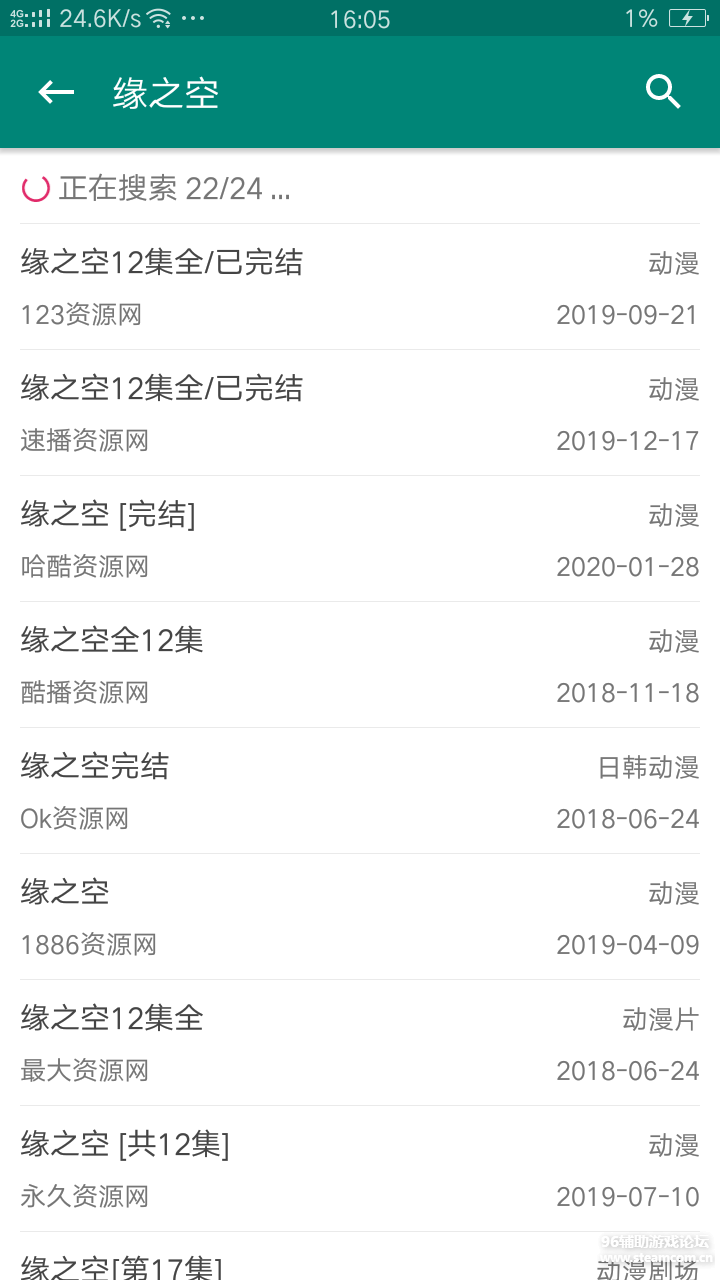720x1280 pixels.
Task: Open the 最大资源网 result 缘之空12集全
Action: click(360, 1043)
